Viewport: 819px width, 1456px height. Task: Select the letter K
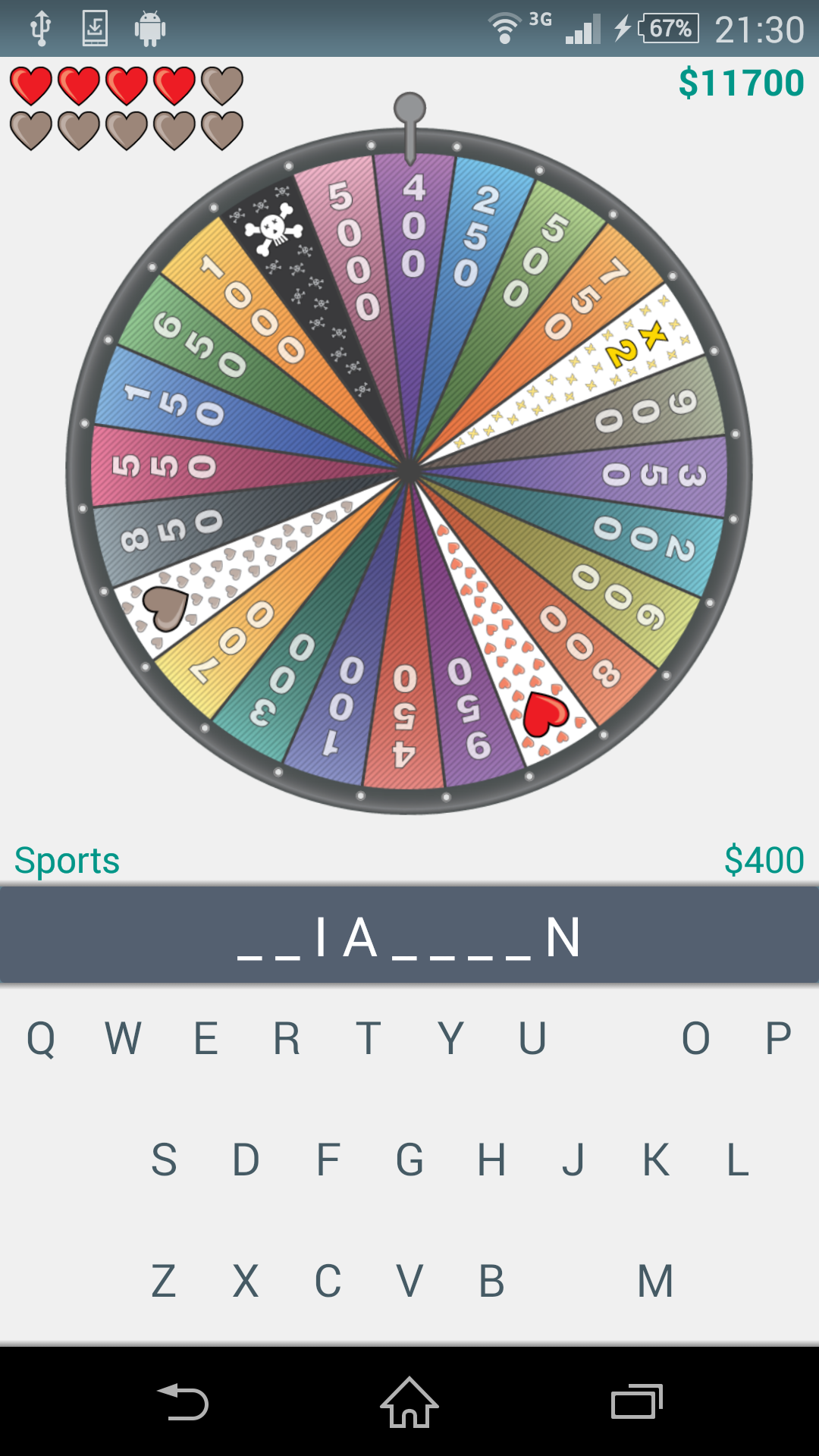pos(655,1159)
